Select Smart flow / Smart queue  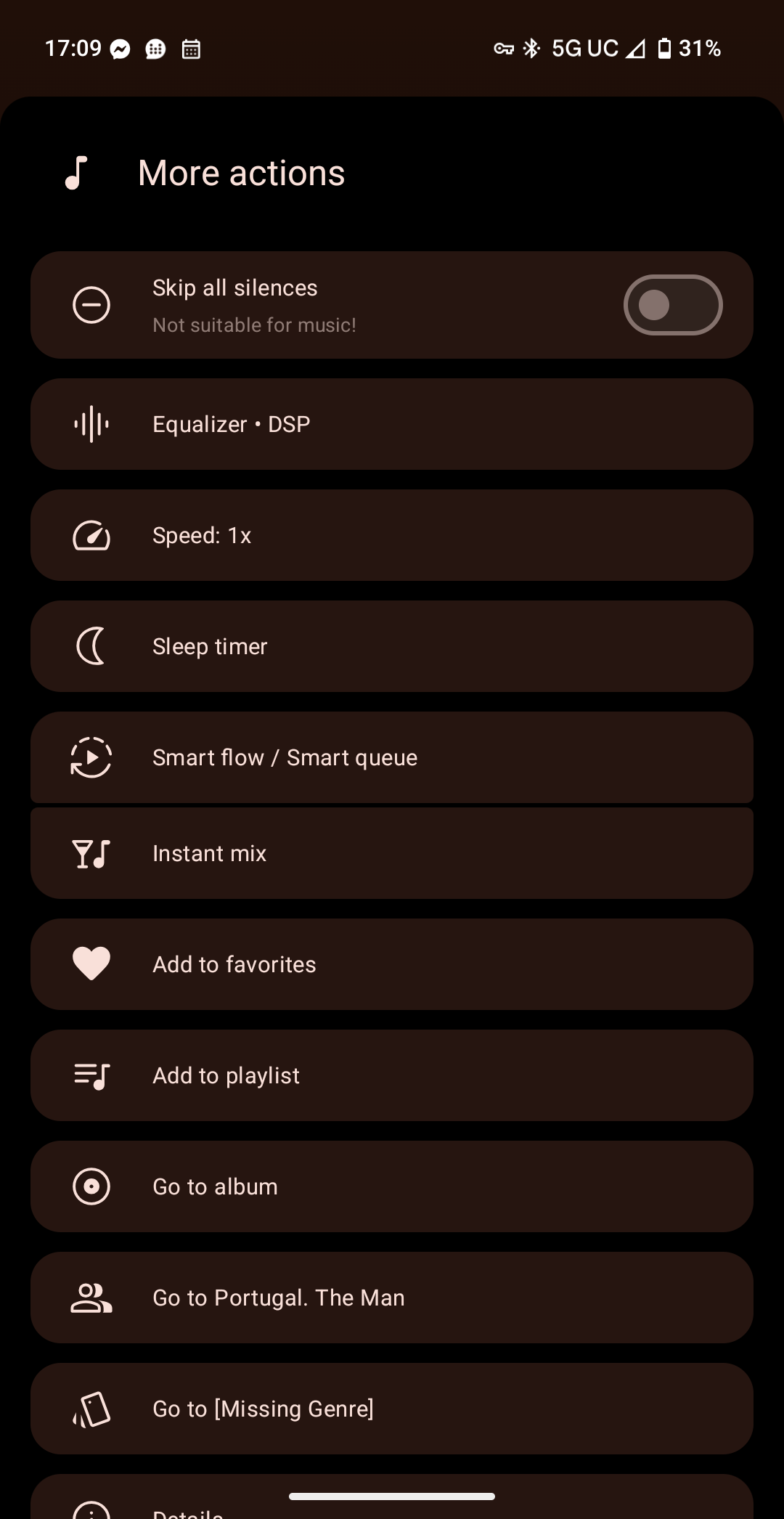tap(391, 757)
